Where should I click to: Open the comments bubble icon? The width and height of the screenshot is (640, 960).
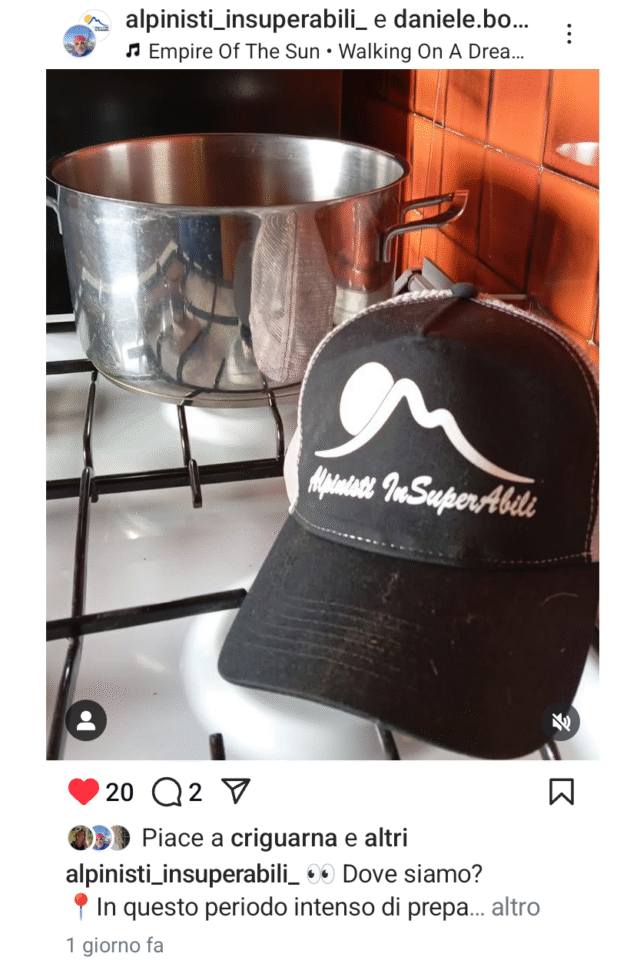[166, 792]
